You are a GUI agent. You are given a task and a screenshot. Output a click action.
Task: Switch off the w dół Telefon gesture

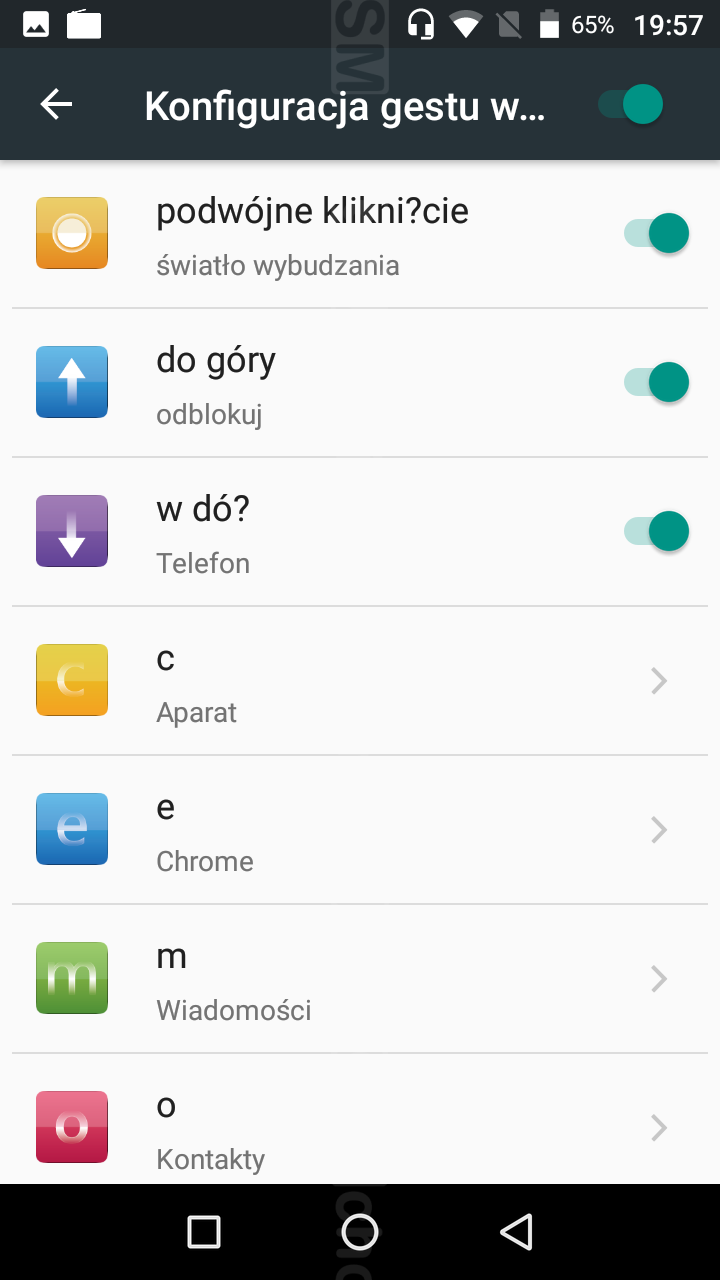click(657, 532)
